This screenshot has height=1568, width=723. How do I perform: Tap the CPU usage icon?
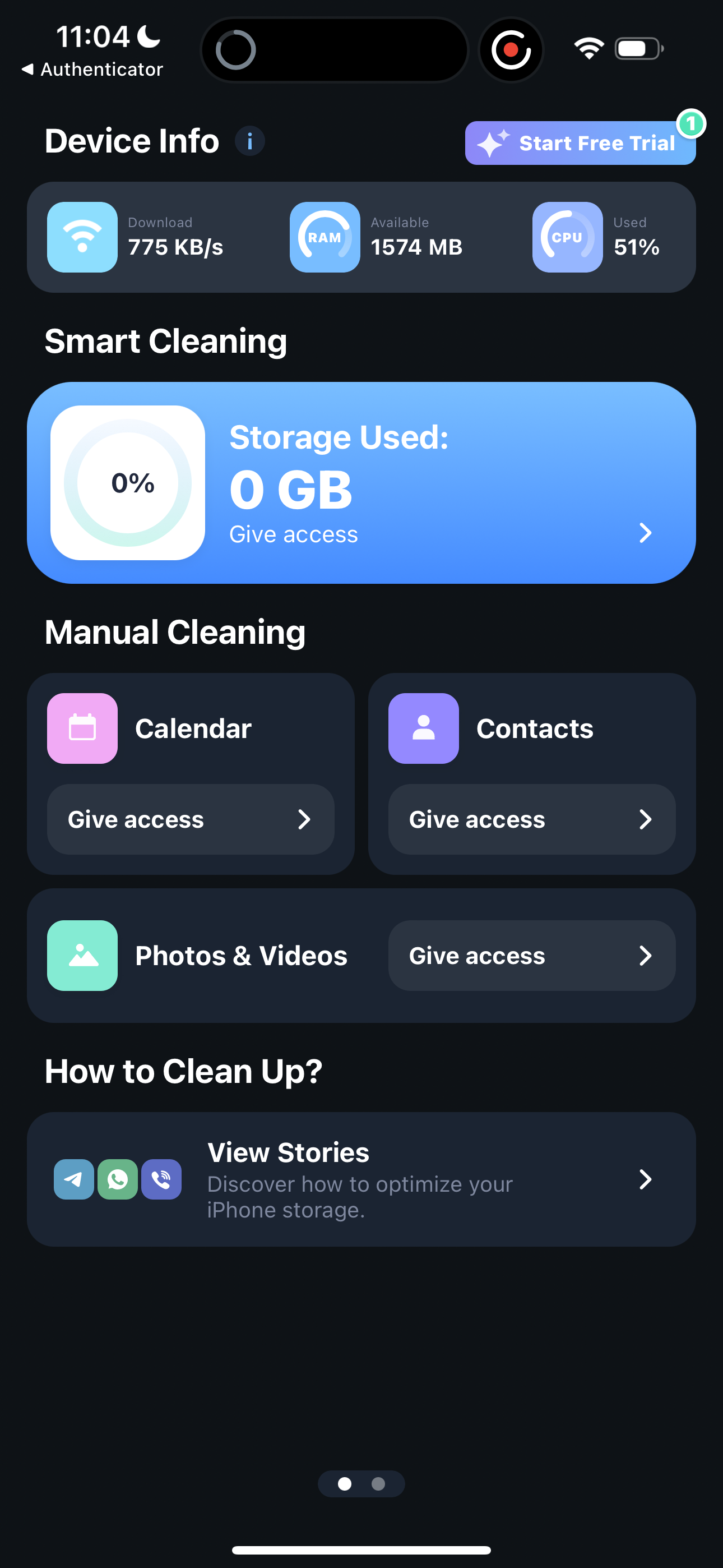(x=567, y=237)
